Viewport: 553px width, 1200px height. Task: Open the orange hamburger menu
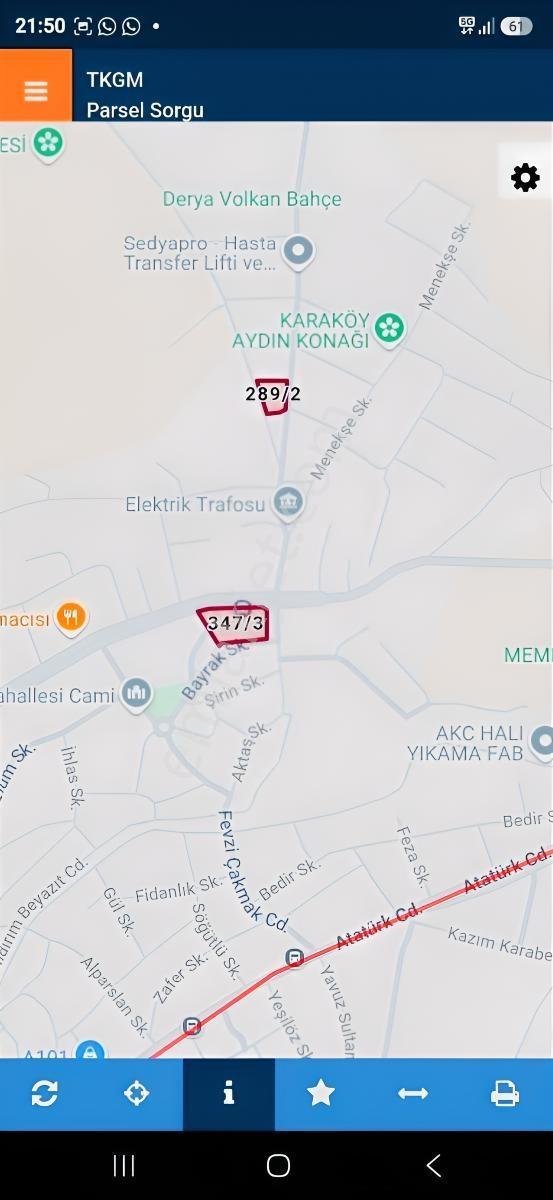36,90
